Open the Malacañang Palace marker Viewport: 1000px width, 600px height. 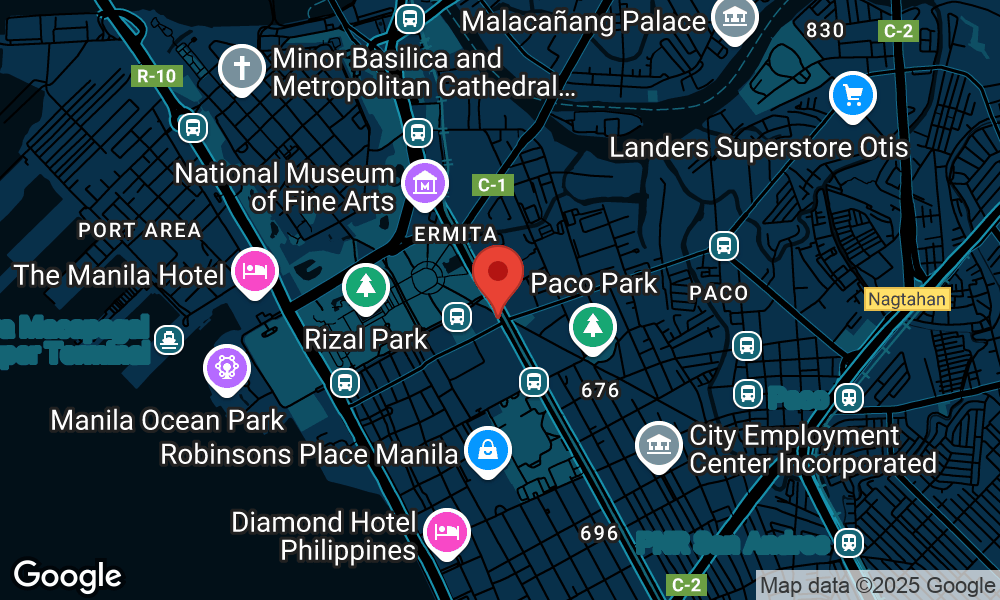click(734, 18)
